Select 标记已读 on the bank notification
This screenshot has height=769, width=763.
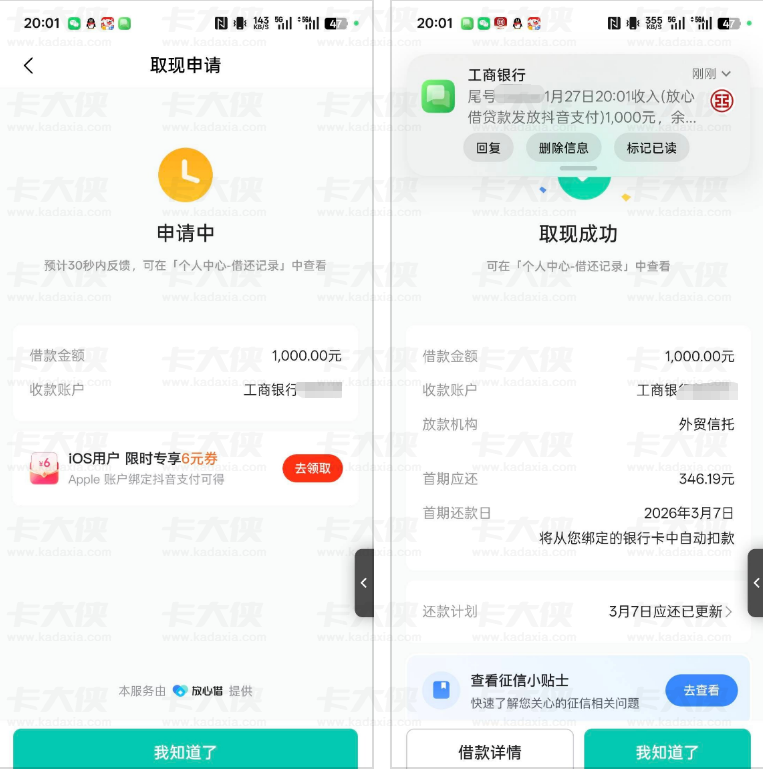(x=651, y=147)
